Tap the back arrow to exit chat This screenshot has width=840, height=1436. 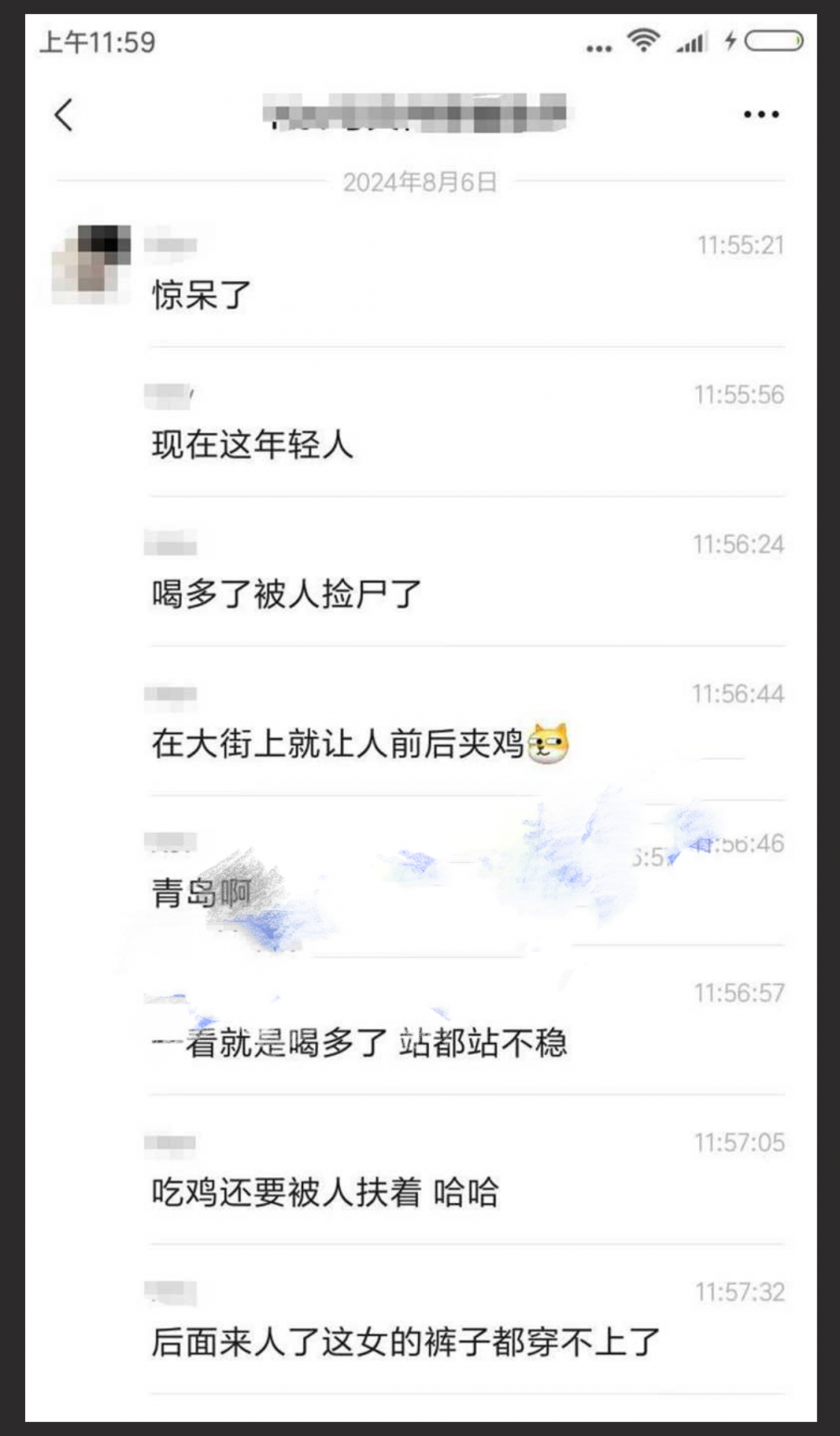(63, 114)
